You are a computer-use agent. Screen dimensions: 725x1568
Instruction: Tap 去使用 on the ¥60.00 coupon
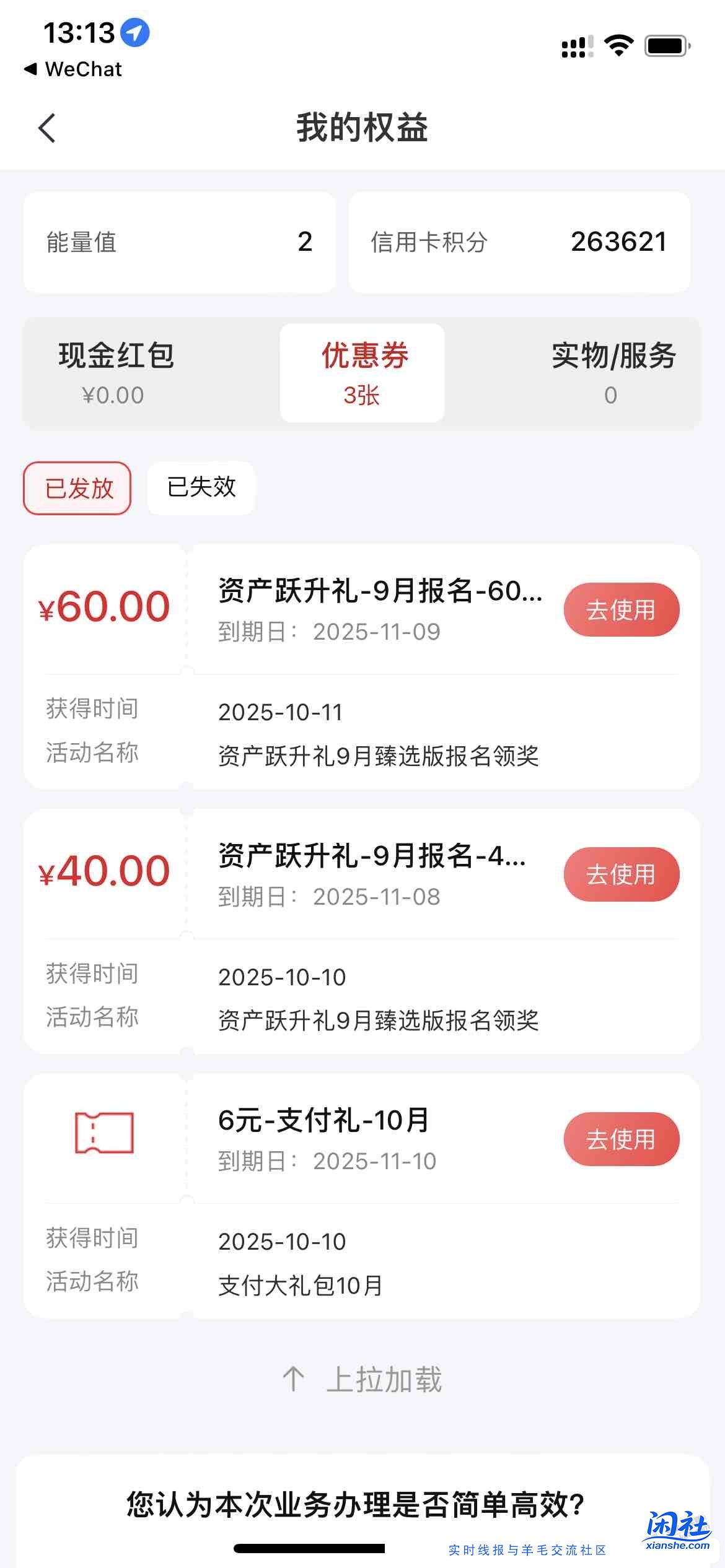622,609
